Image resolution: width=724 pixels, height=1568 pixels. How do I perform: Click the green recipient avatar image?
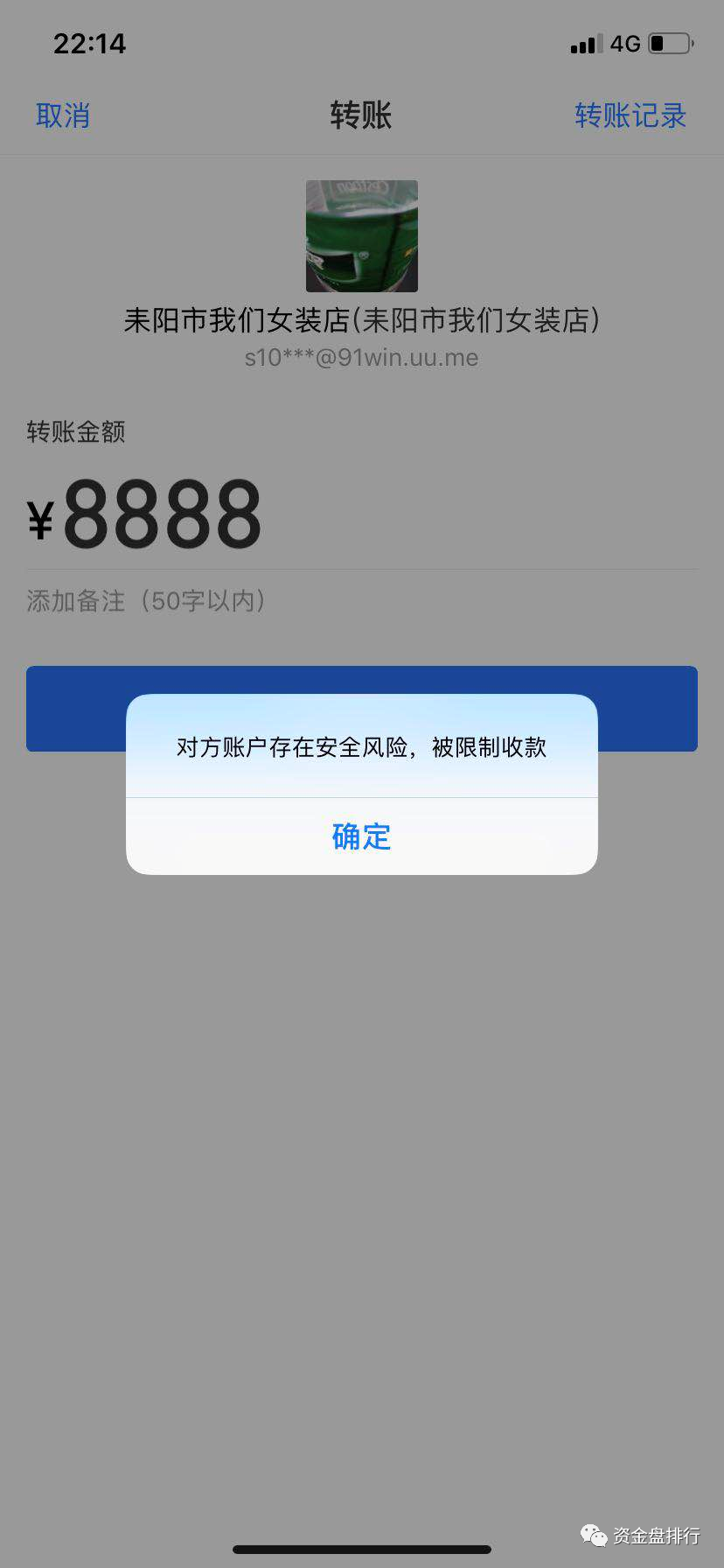(361, 236)
